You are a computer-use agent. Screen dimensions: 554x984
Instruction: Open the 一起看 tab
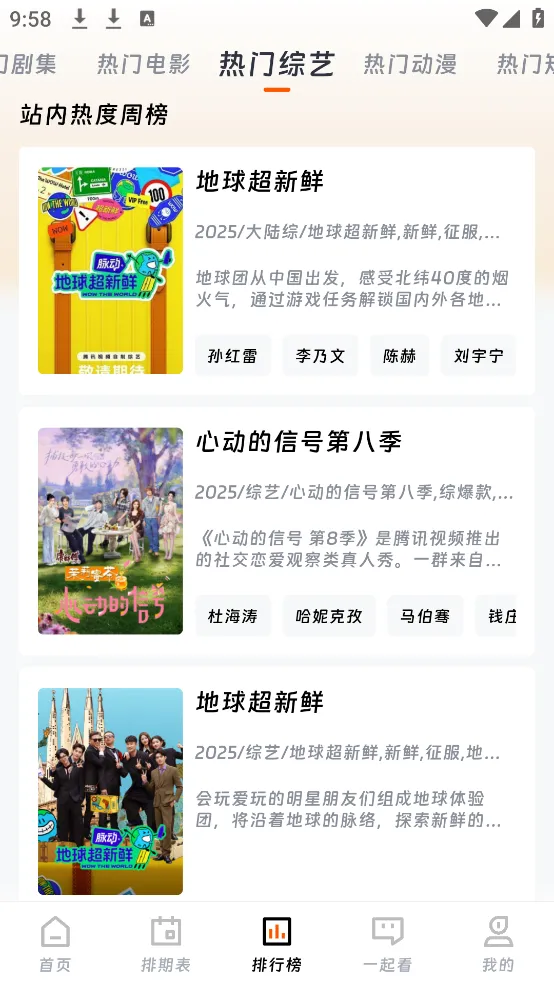coord(388,944)
